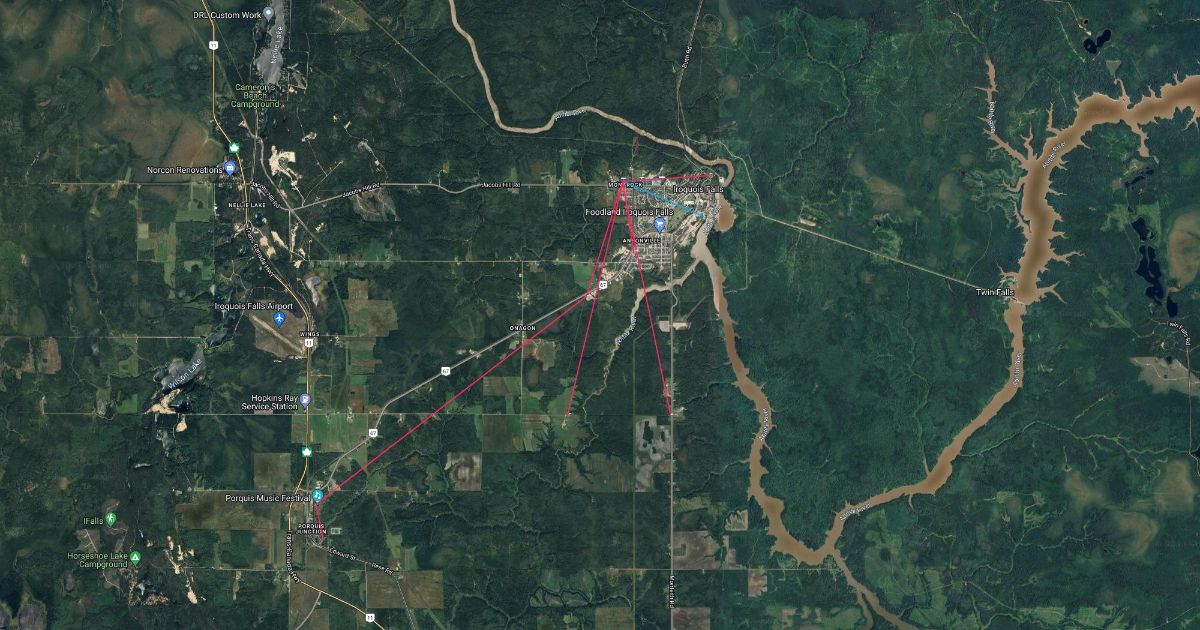Tap the Norcon Renovations business marker
This screenshot has width=1200, height=630.
(230, 169)
